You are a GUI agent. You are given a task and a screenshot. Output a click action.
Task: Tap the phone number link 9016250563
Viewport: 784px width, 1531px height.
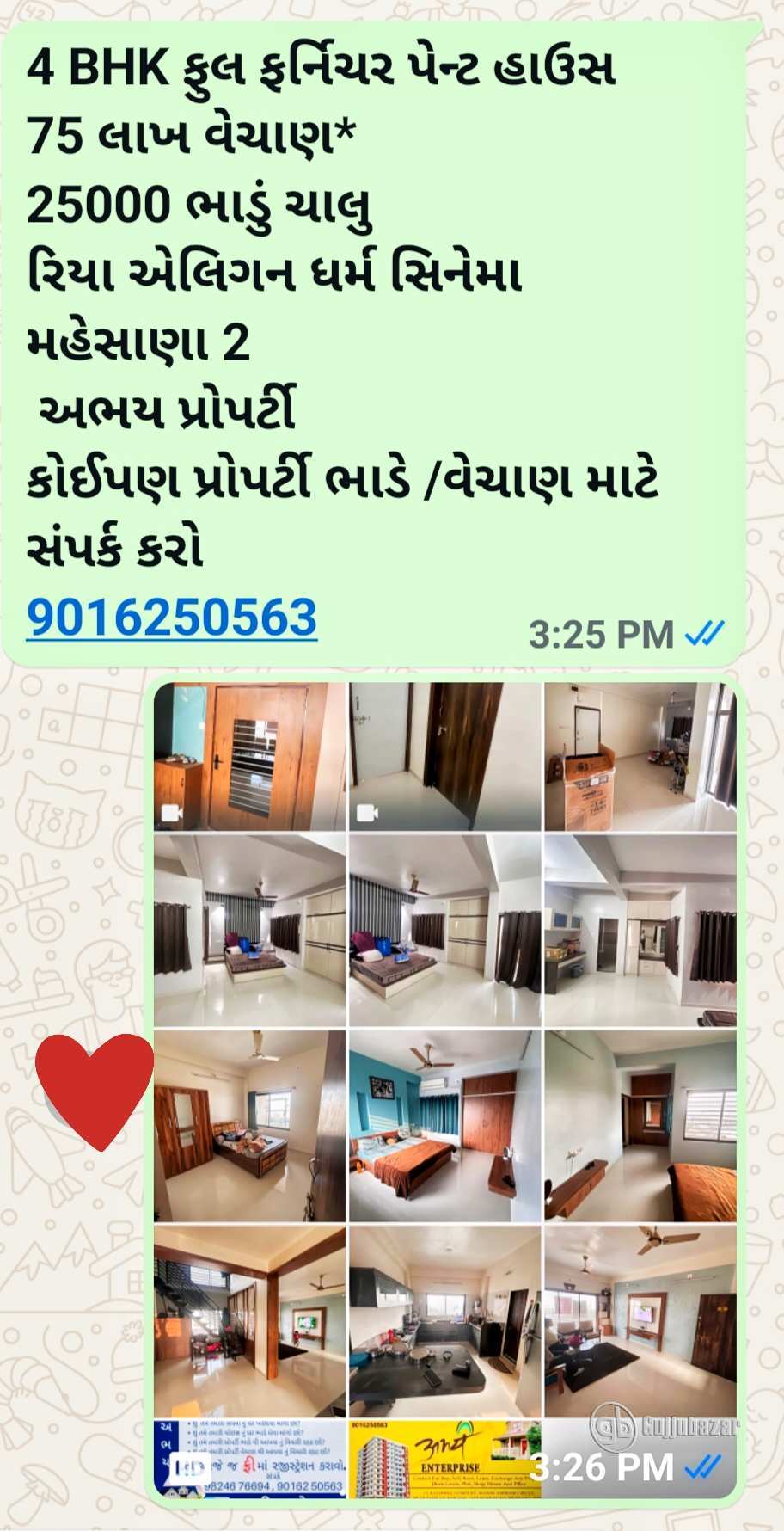(172, 618)
